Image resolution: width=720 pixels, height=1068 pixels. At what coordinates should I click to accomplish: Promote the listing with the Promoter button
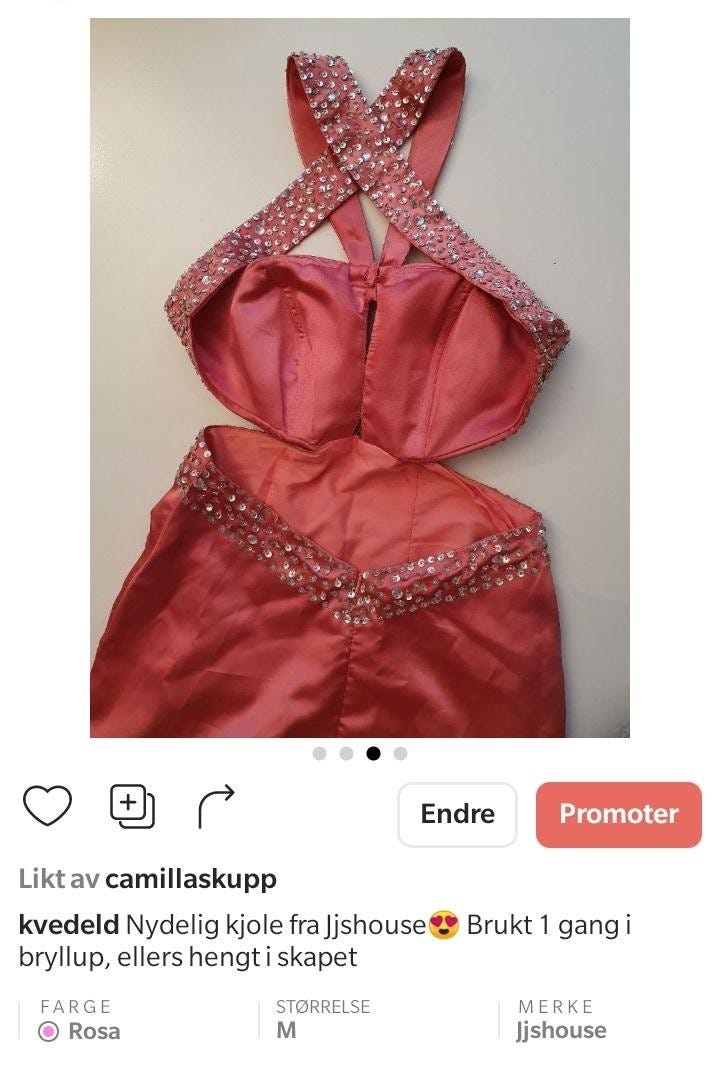(618, 814)
